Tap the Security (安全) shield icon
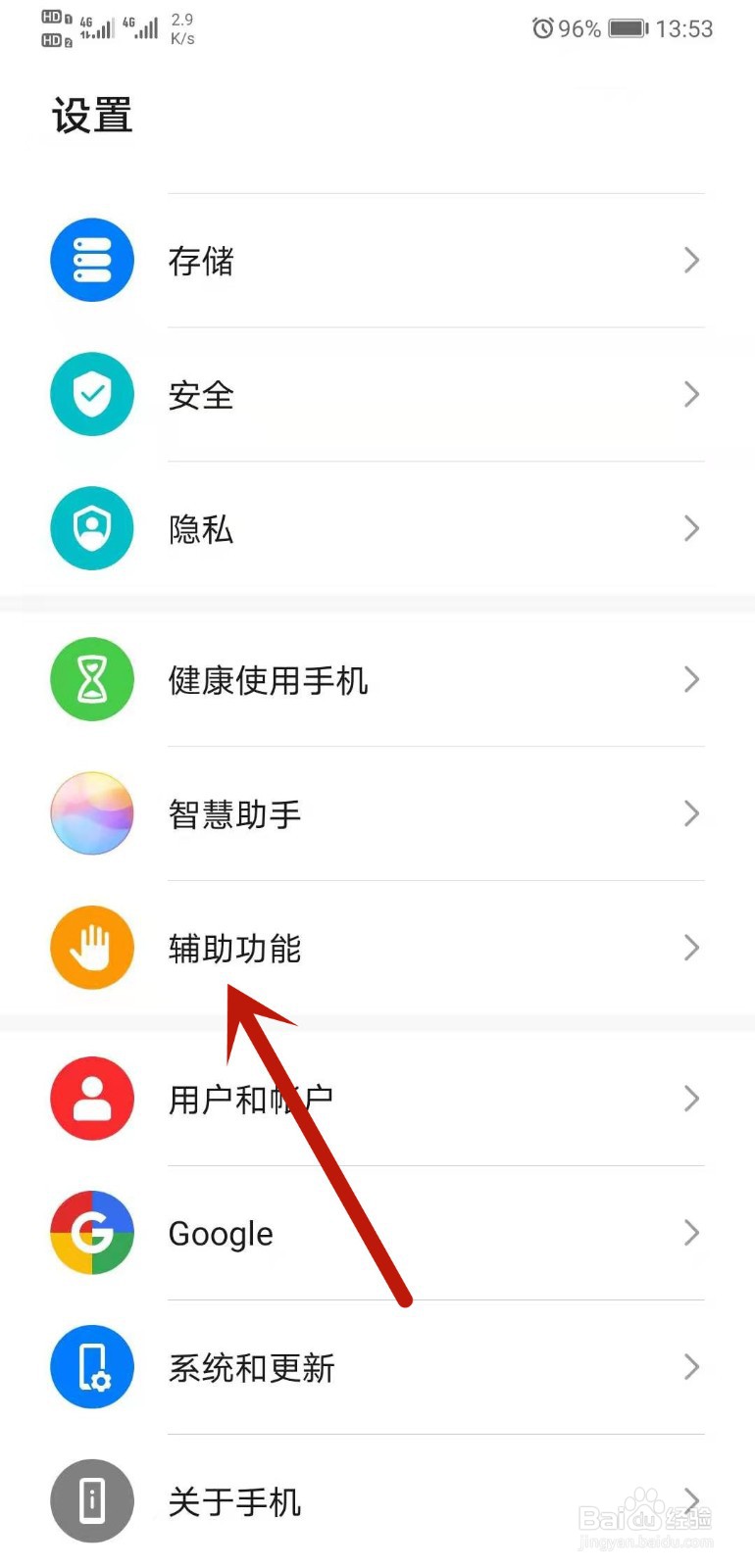 click(x=92, y=394)
